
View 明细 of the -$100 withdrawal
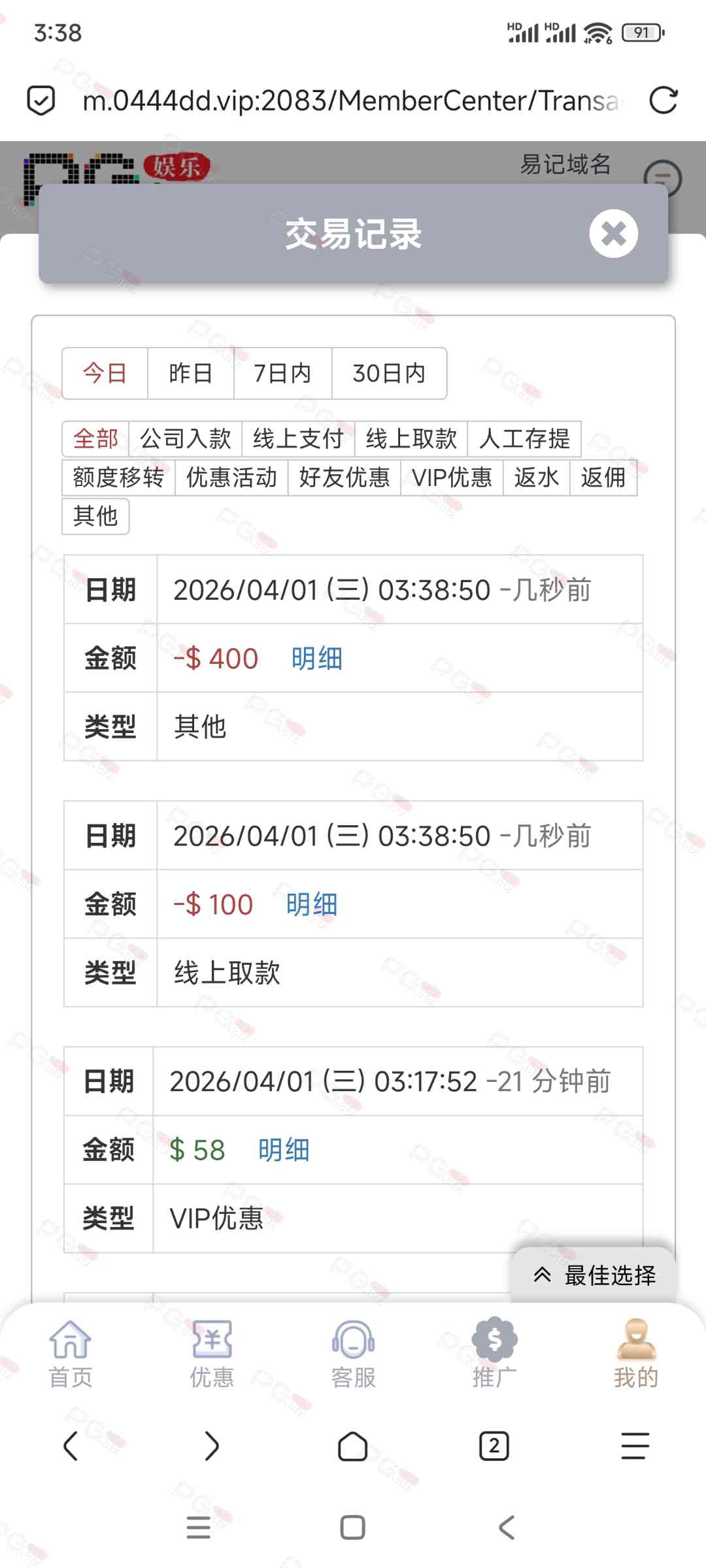(x=312, y=905)
